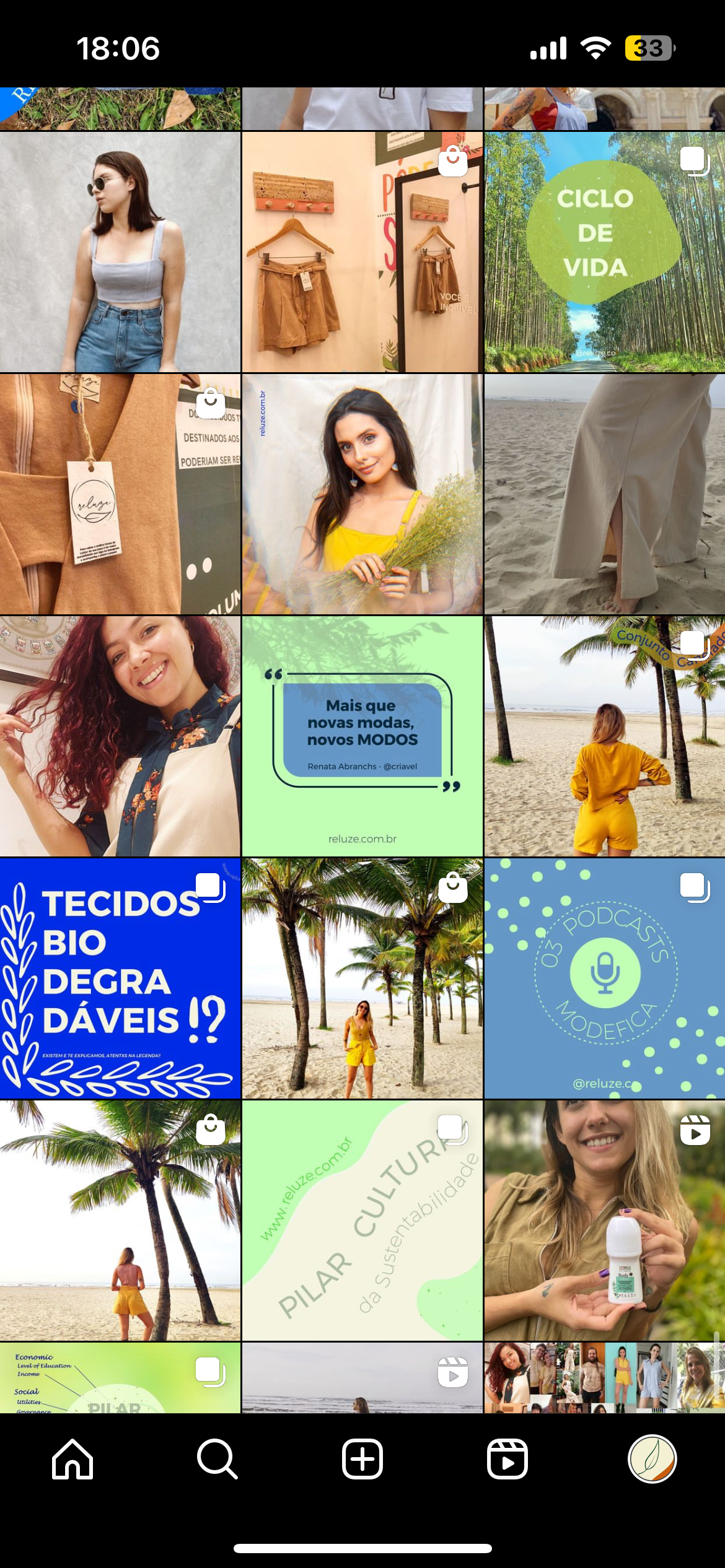Open the Mais que novas modas quote post
The height and width of the screenshot is (1568, 725).
(362, 737)
